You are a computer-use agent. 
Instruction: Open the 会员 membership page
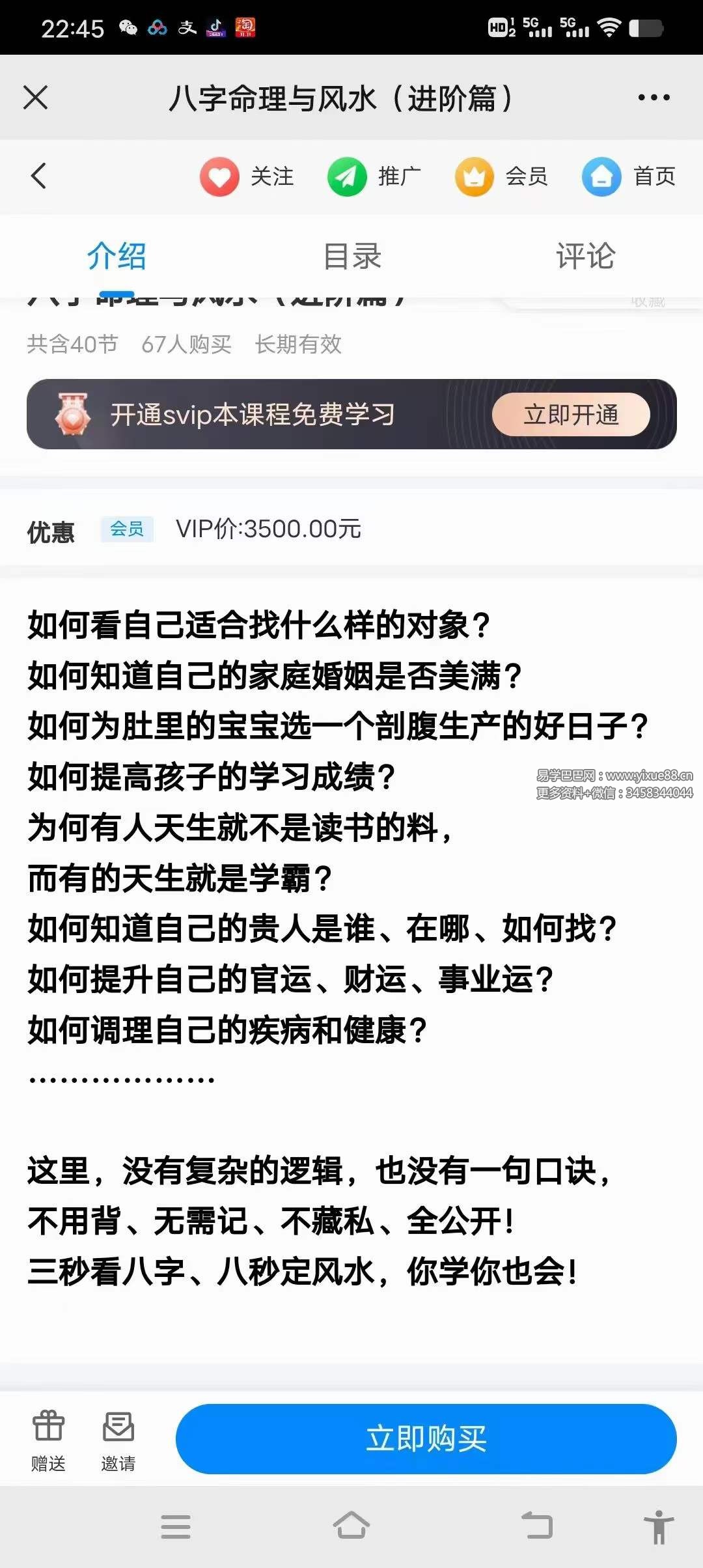coord(502,176)
